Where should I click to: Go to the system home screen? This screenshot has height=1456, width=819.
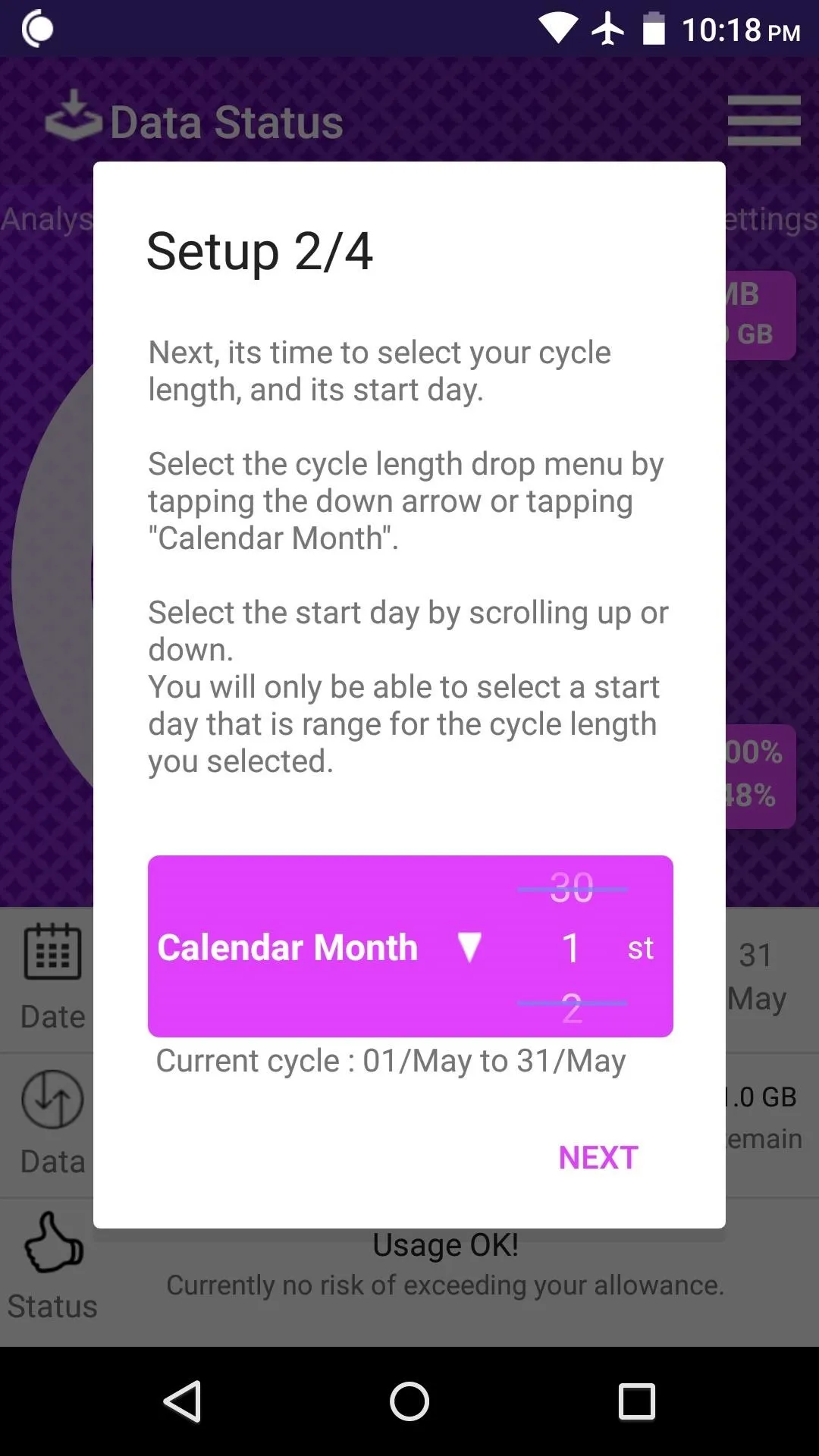pos(409,1401)
